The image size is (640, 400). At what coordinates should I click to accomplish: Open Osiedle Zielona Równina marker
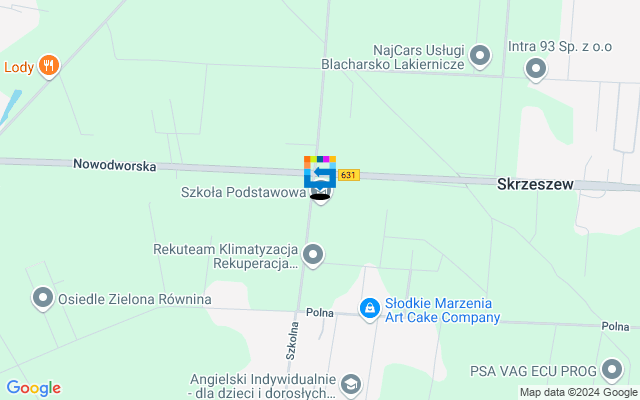tap(43, 298)
